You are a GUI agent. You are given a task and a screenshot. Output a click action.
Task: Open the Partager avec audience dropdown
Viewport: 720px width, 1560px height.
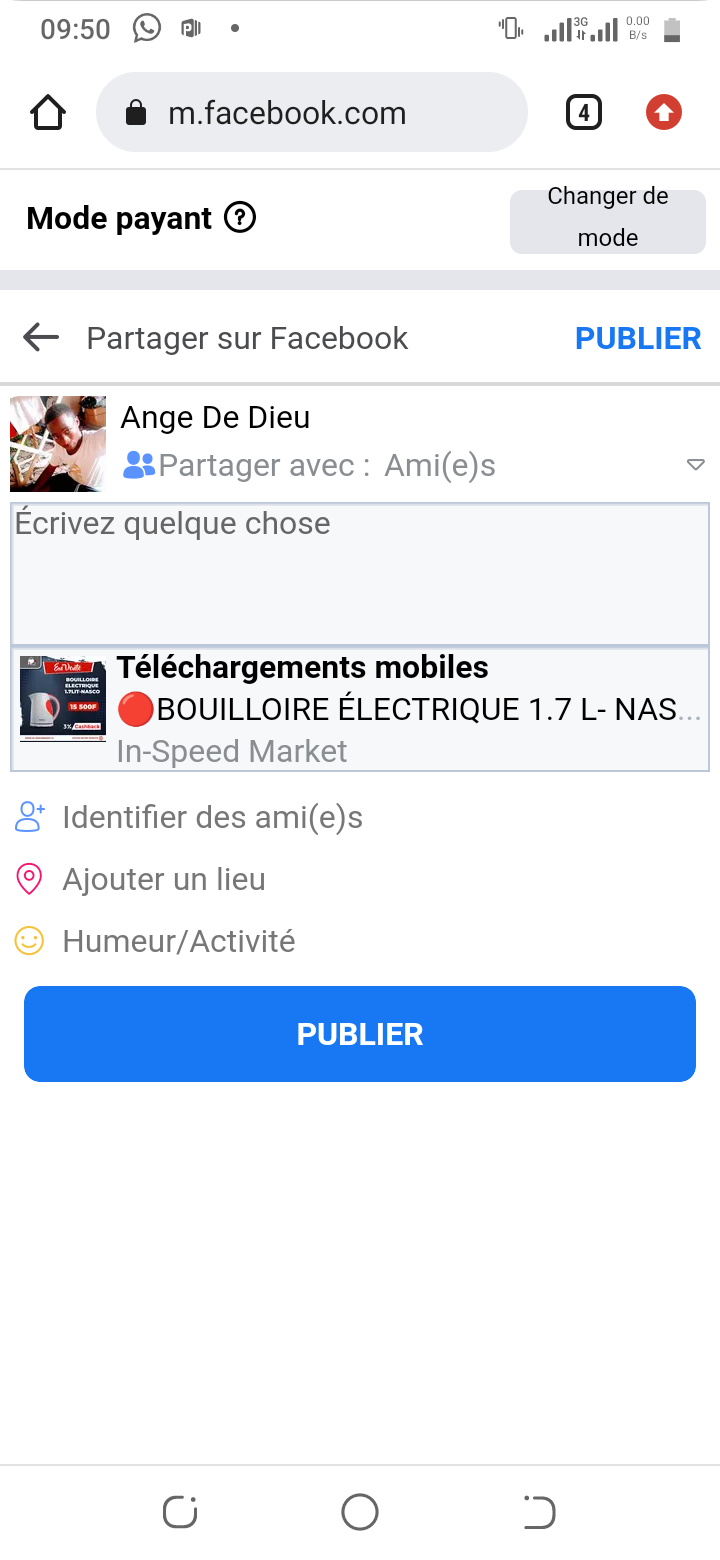click(x=408, y=465)
